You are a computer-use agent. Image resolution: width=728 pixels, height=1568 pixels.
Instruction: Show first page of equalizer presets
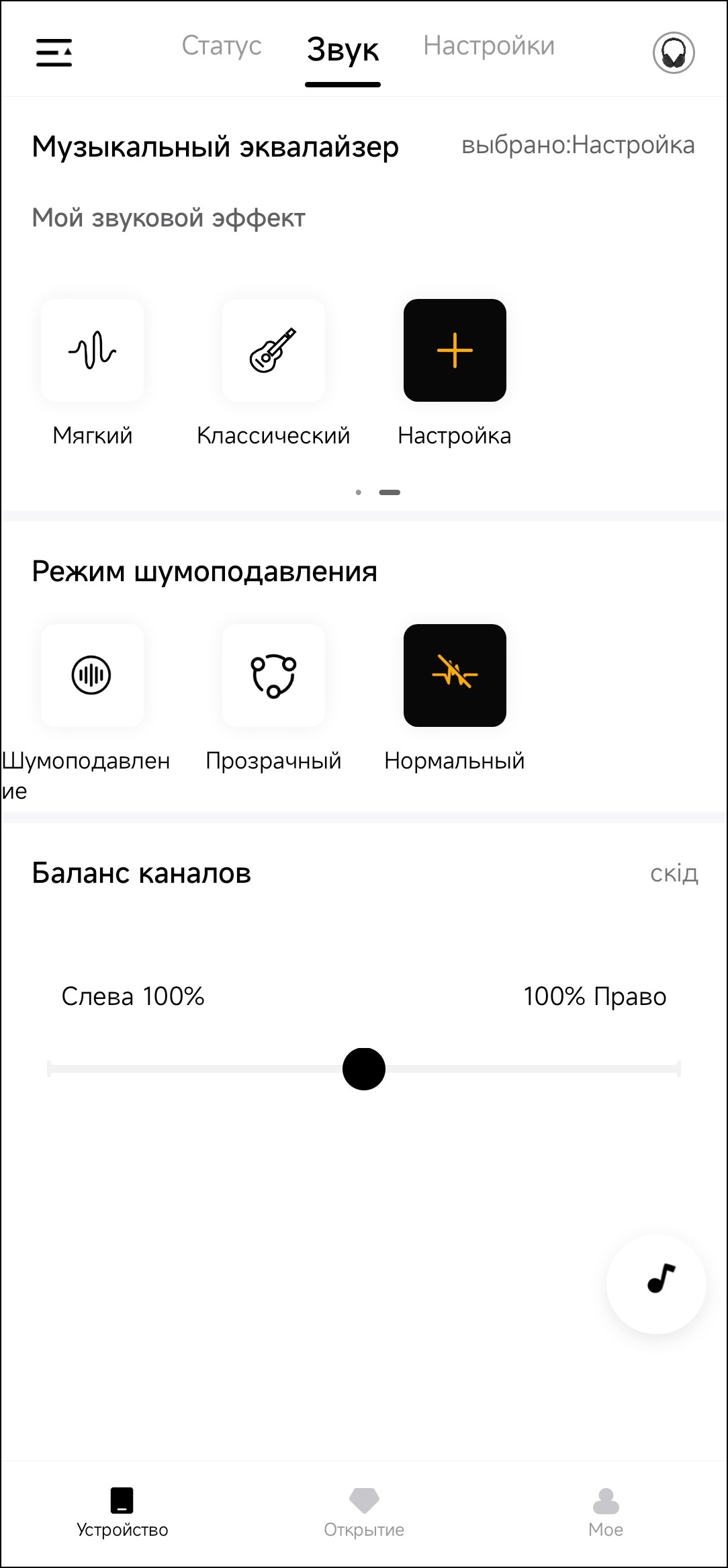pyautogui.click(x=359, y=492)
